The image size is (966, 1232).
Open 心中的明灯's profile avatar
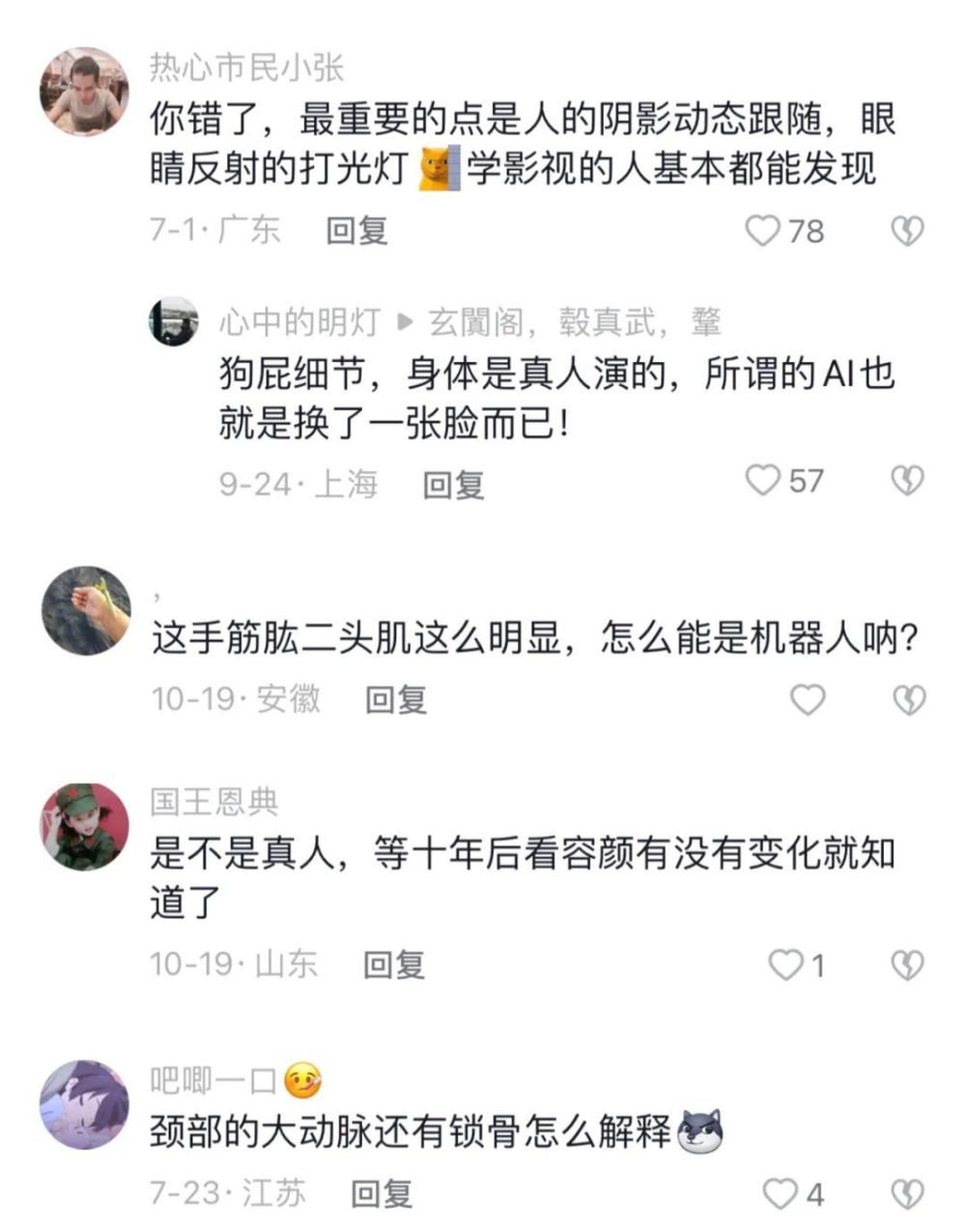click(x=174, y=322)
